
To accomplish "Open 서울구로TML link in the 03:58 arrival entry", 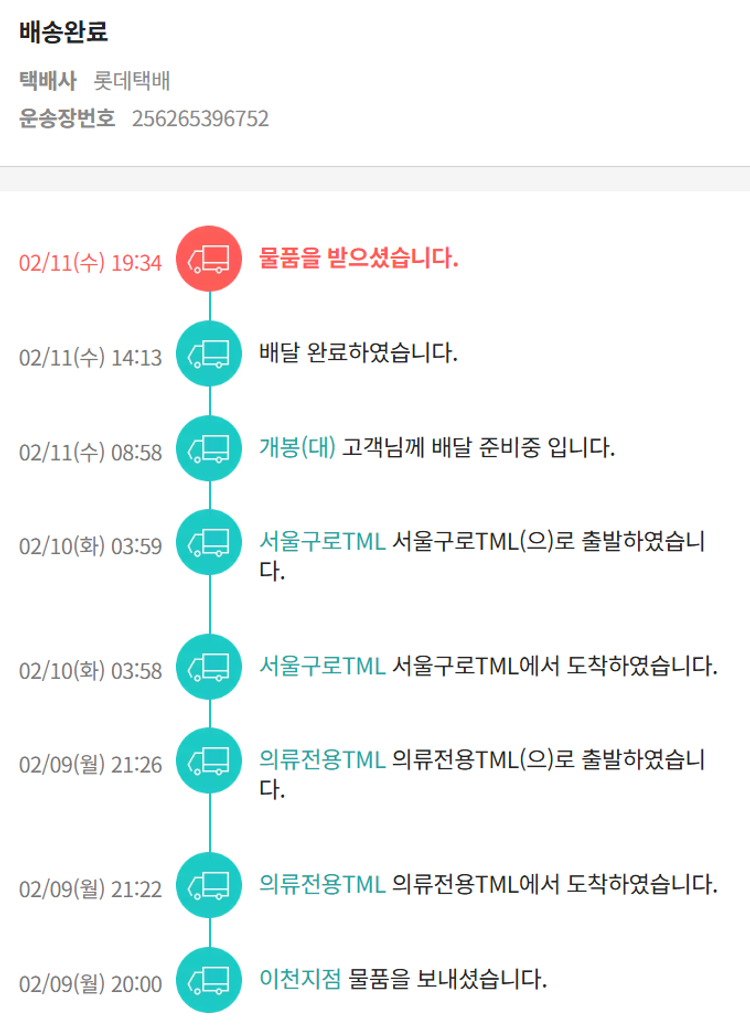I will (321, 665).
